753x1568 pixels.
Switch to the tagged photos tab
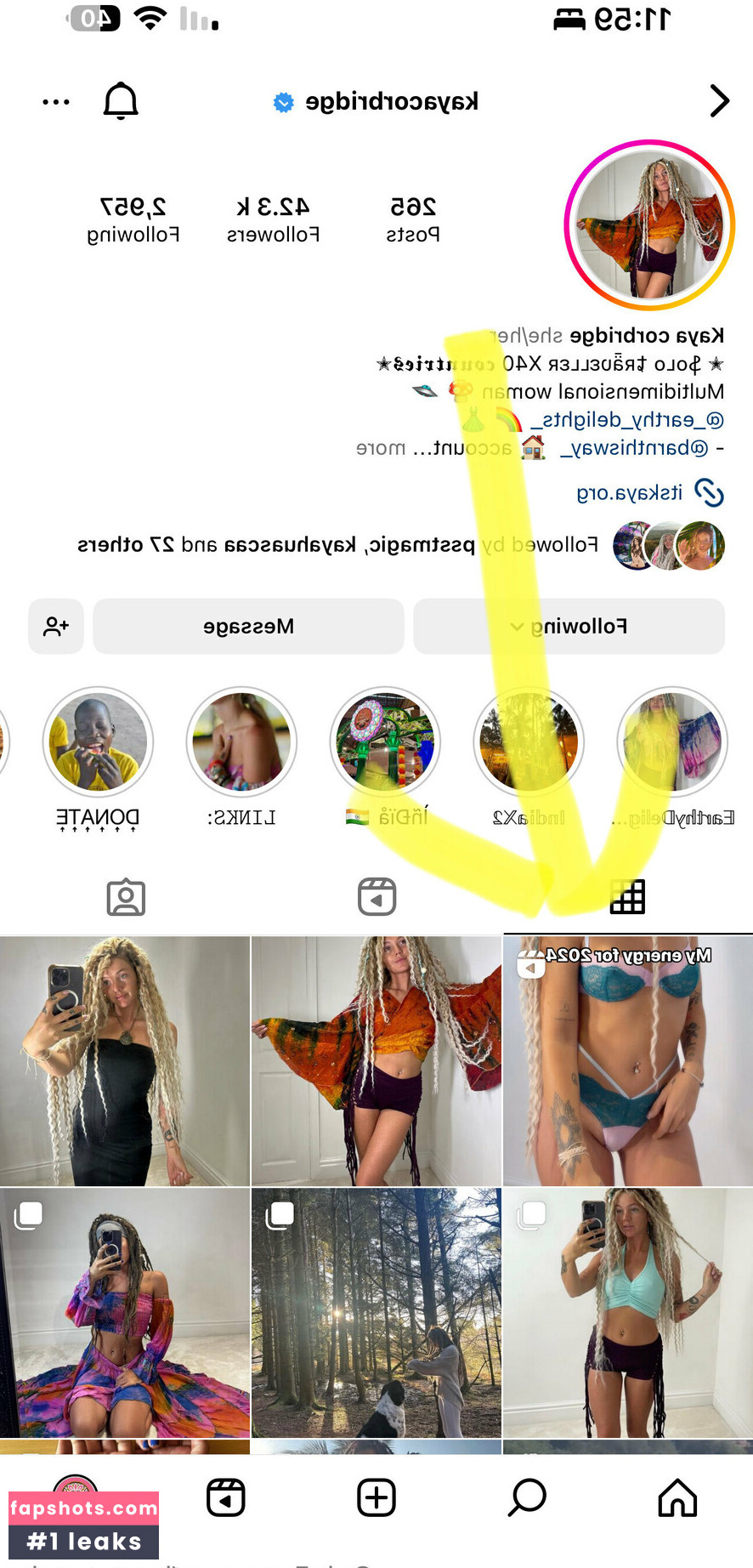pyautogui.click(x=126, y=897)
